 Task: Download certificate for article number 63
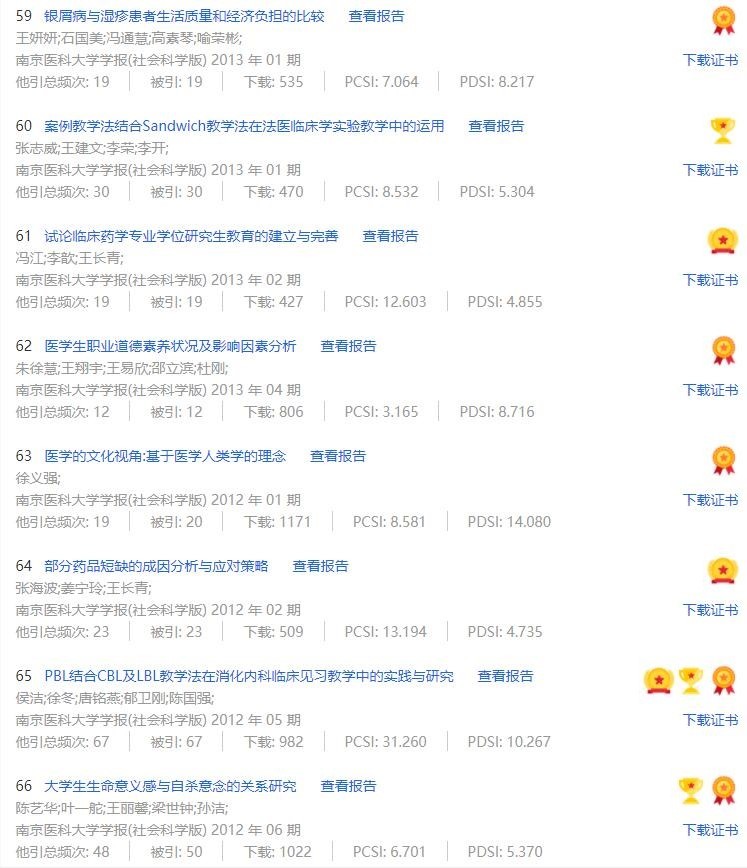(x=710, y=500)
